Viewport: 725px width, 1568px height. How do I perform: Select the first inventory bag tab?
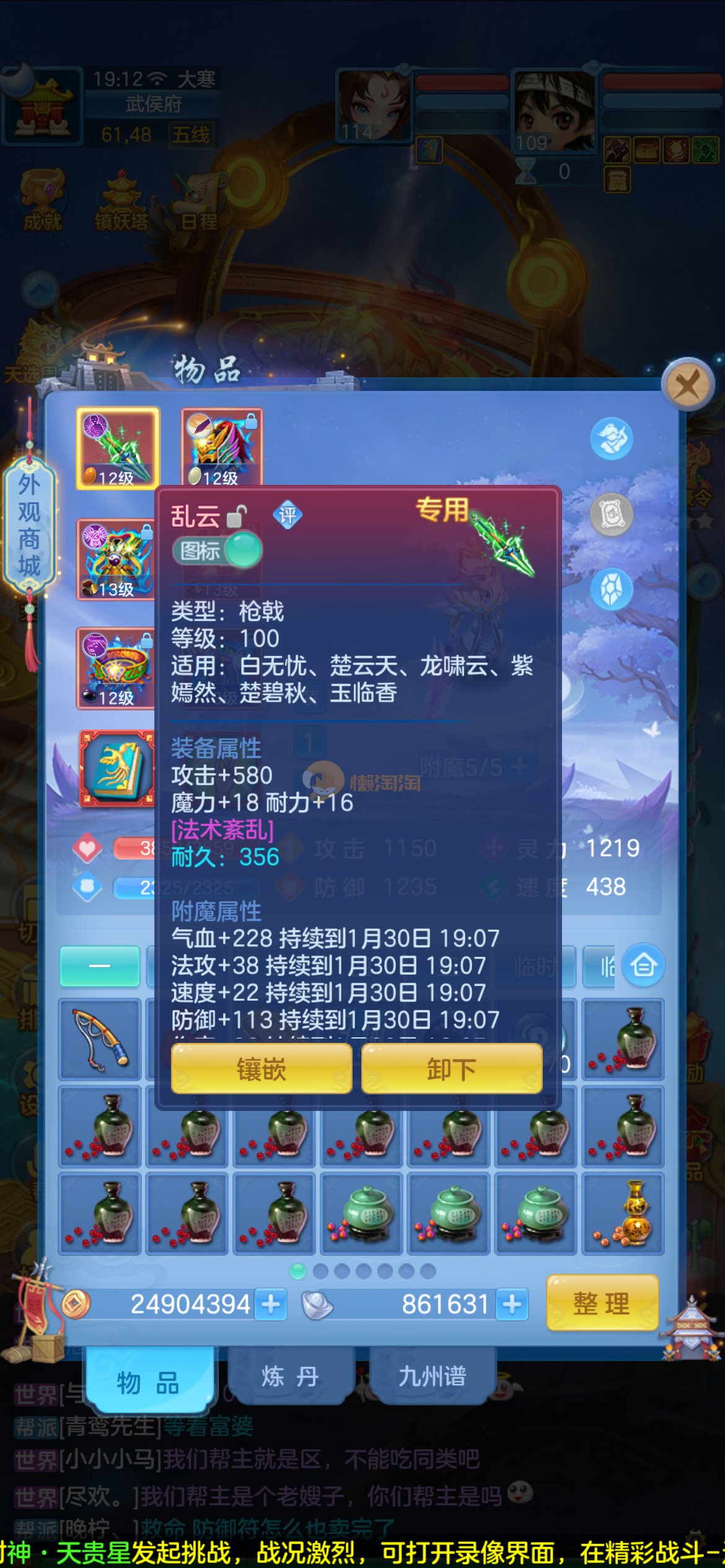(100, 965)
